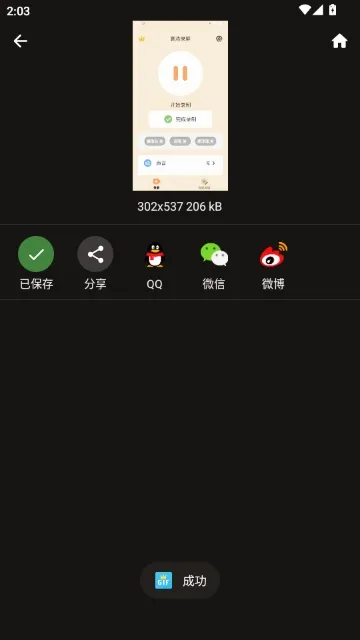
Task: Go back using the top-left arrow
Action: [x=20, y=41]
